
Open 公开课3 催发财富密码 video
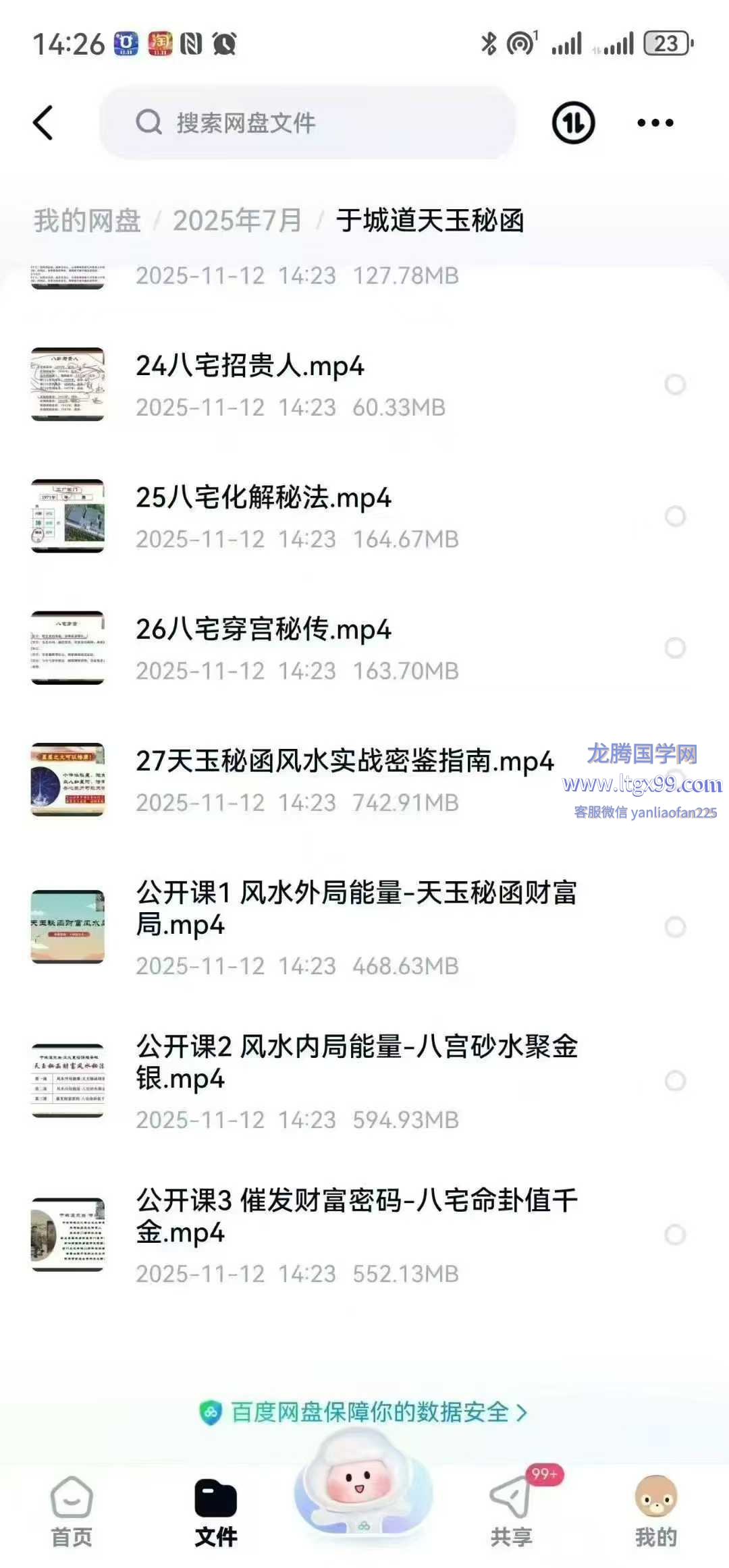tap(356, 1216)
